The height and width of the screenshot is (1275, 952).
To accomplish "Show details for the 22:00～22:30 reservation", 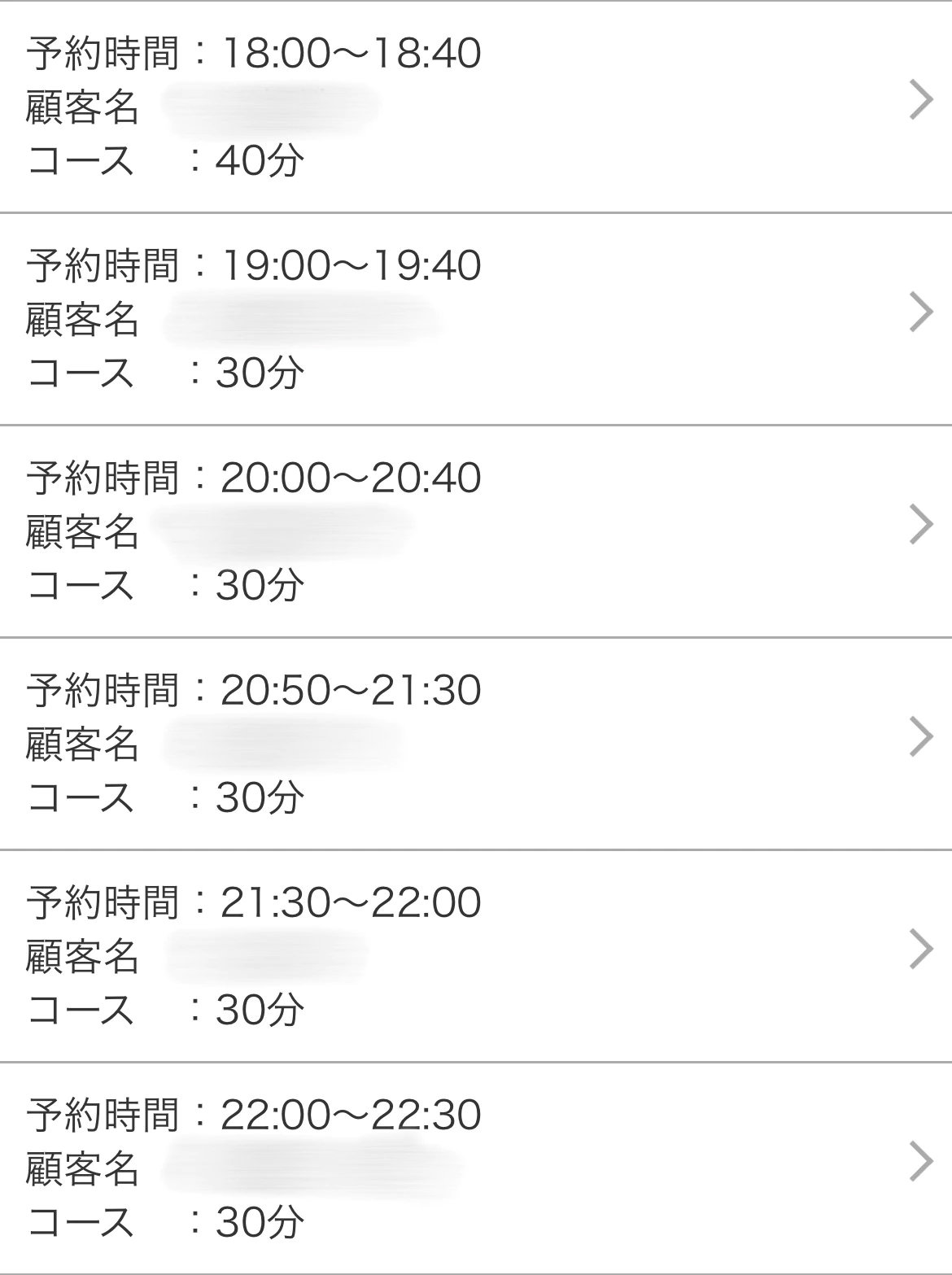I will 476,1168.
